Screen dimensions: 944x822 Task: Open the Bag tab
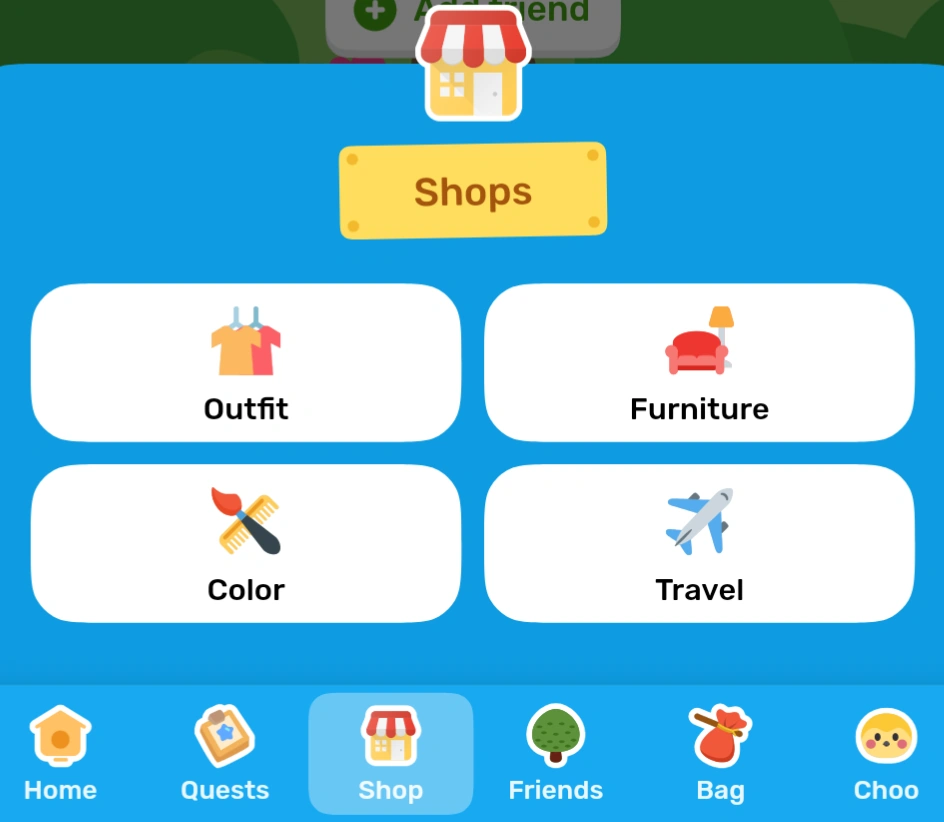coord(720,754)
